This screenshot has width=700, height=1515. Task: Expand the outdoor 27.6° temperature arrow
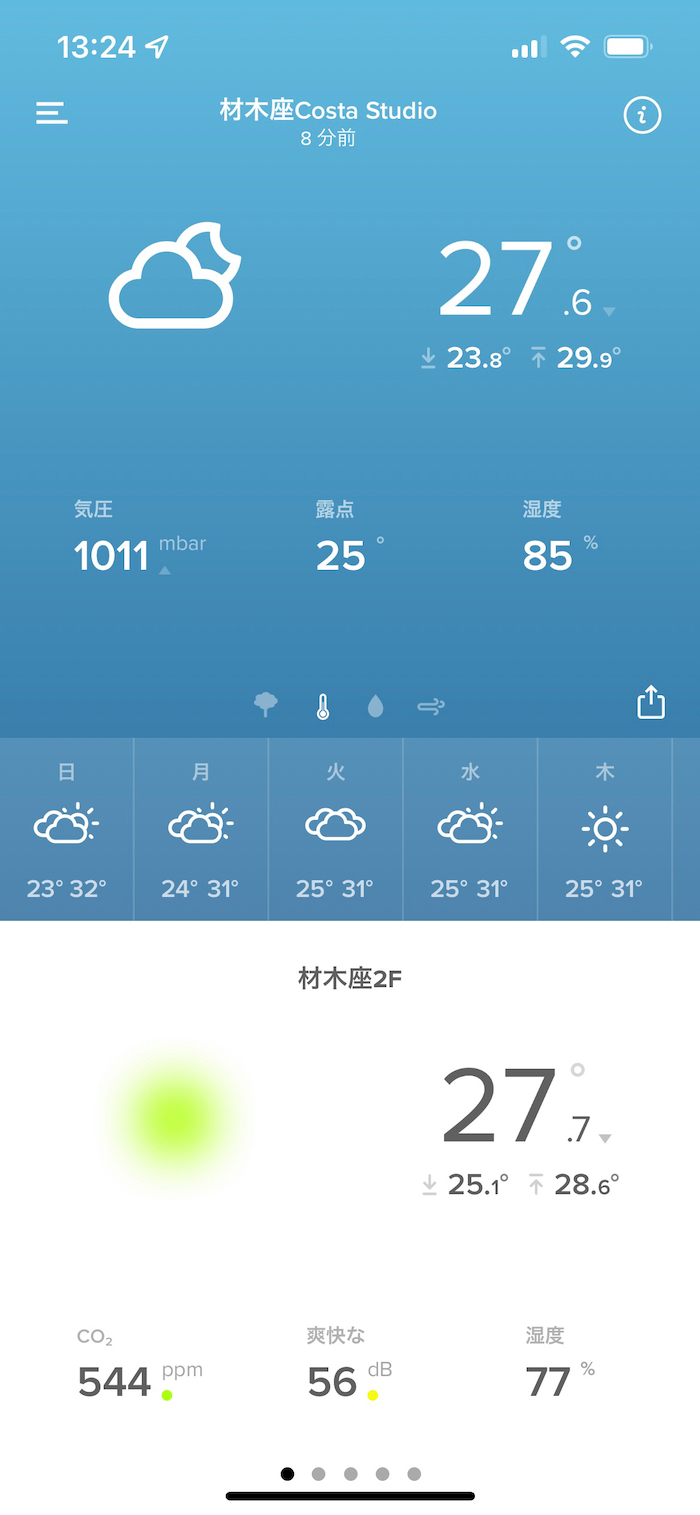coord(609,312)
